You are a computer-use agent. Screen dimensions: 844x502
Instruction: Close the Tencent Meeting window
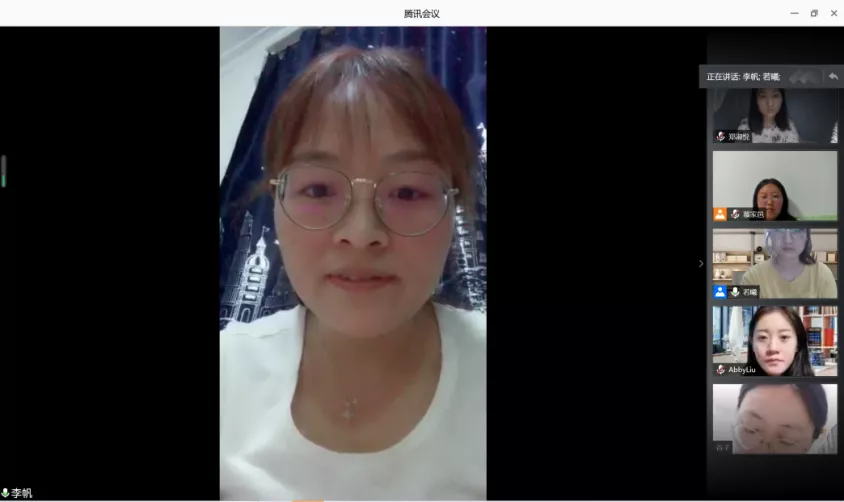tap(834, 13)
